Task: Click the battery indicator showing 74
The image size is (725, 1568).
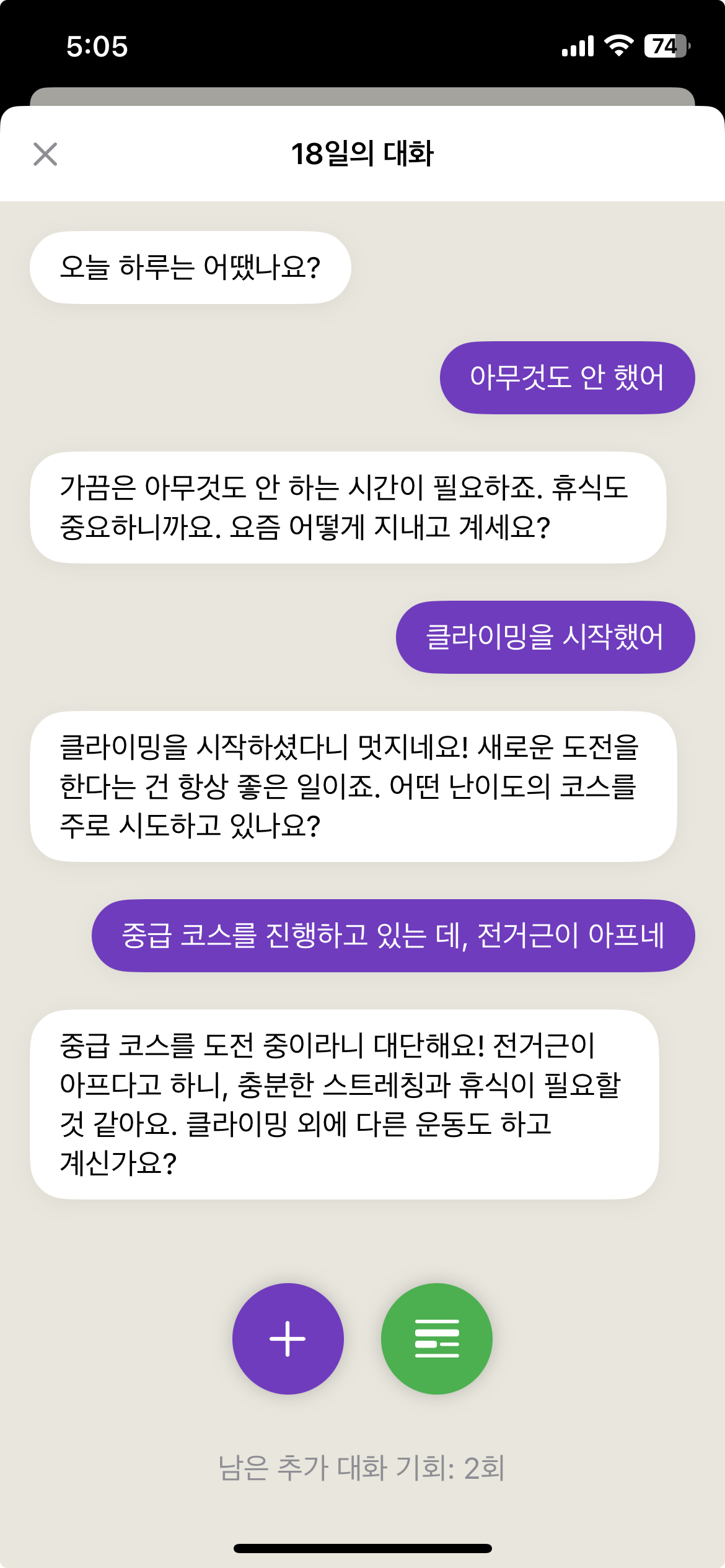Action: (665, 46)
